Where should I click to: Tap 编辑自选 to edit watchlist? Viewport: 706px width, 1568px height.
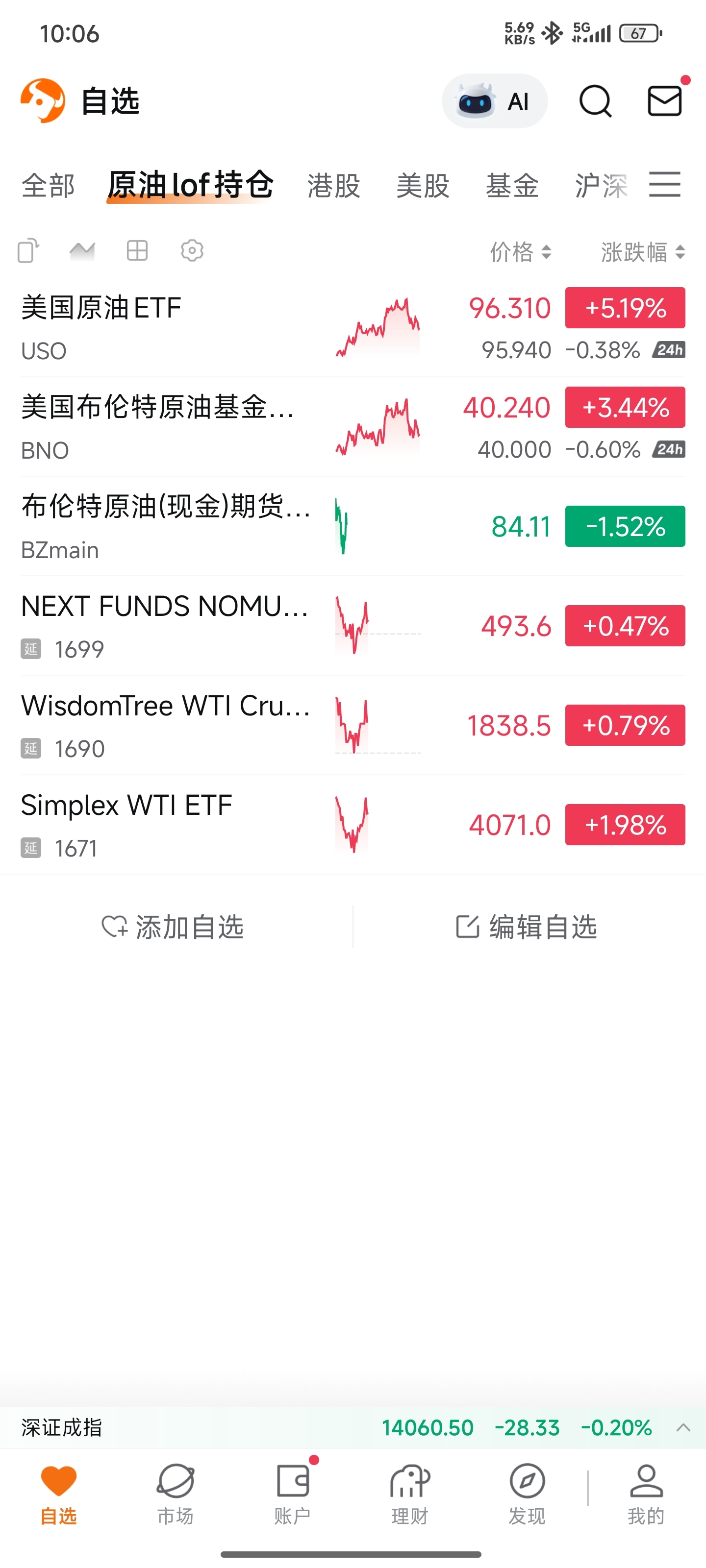[528, 927]
